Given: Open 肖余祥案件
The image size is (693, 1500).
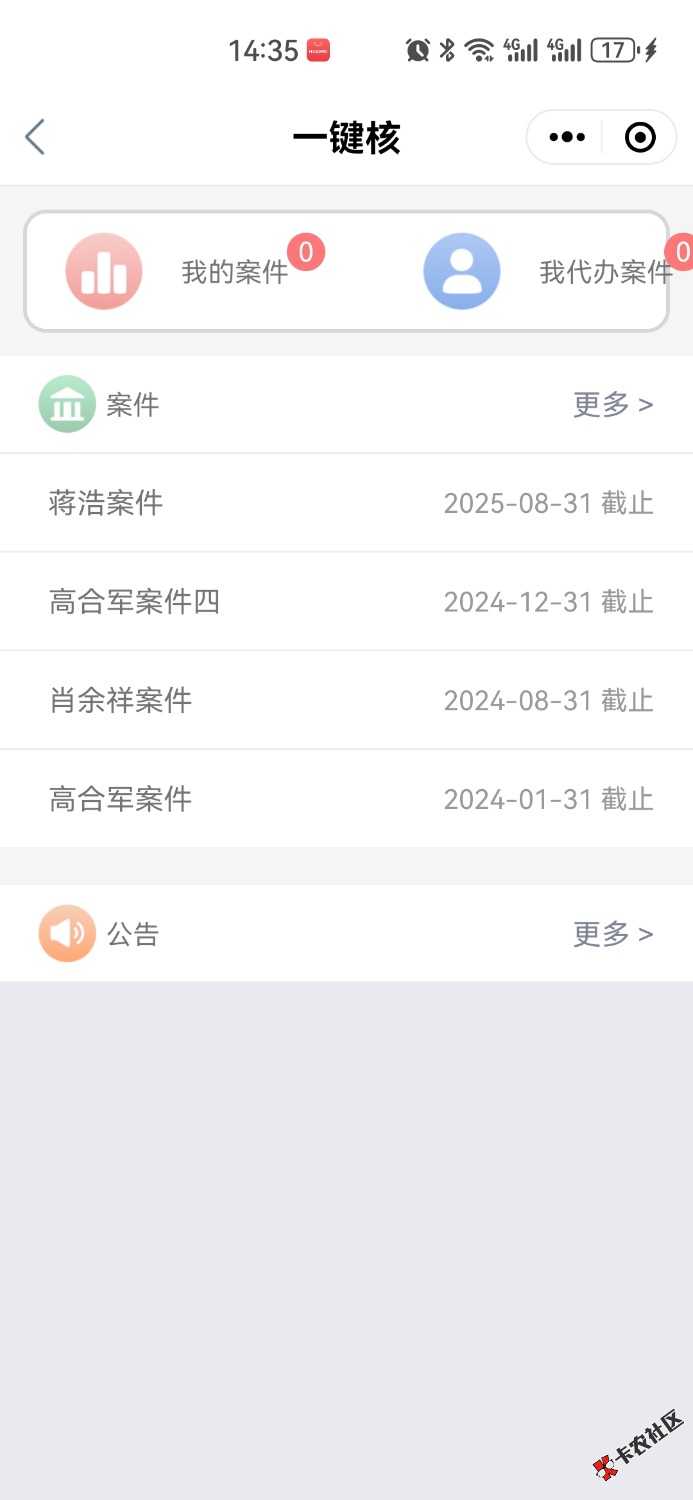Looking at the screenshot, I should coord(346,700).
